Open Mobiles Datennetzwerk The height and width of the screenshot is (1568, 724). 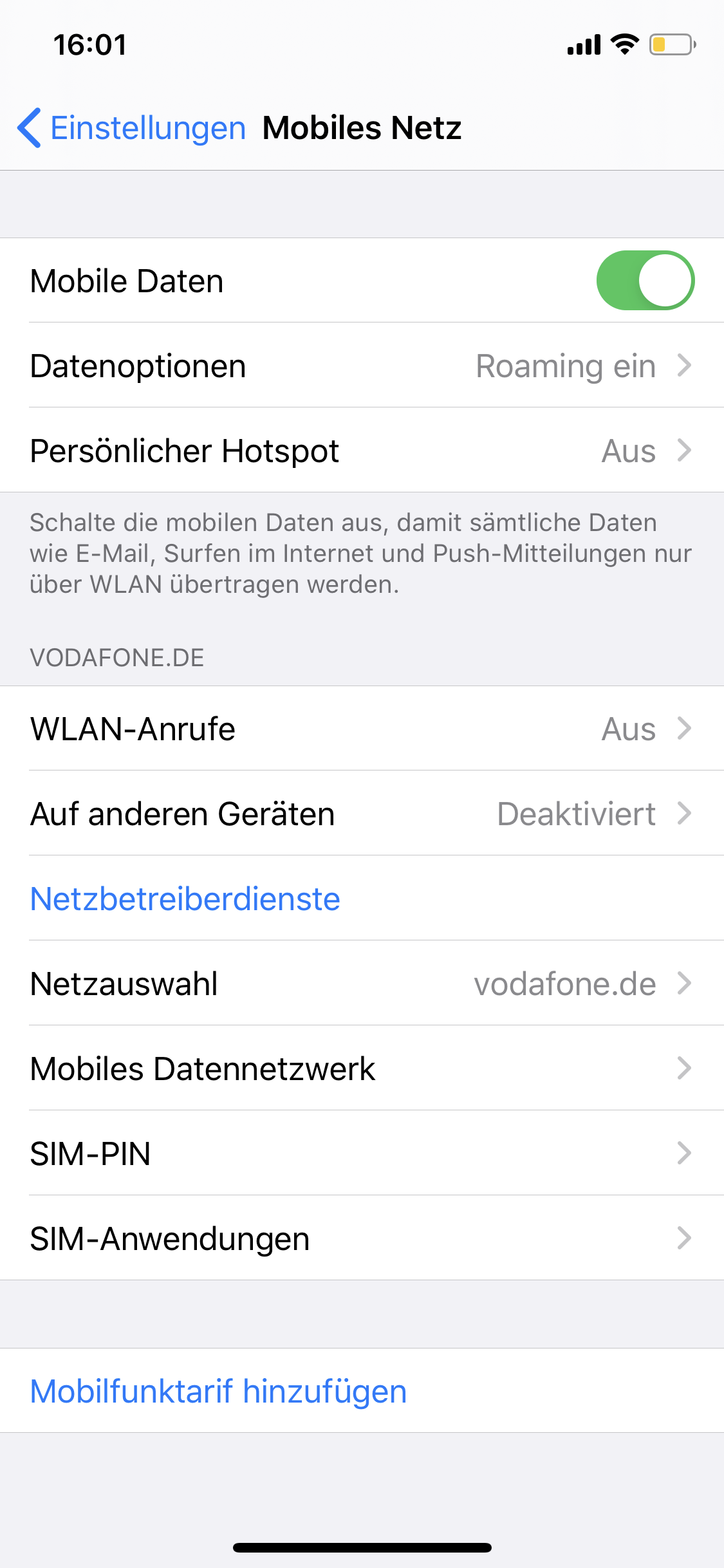pyautogui.click(x=362, y=1069)
